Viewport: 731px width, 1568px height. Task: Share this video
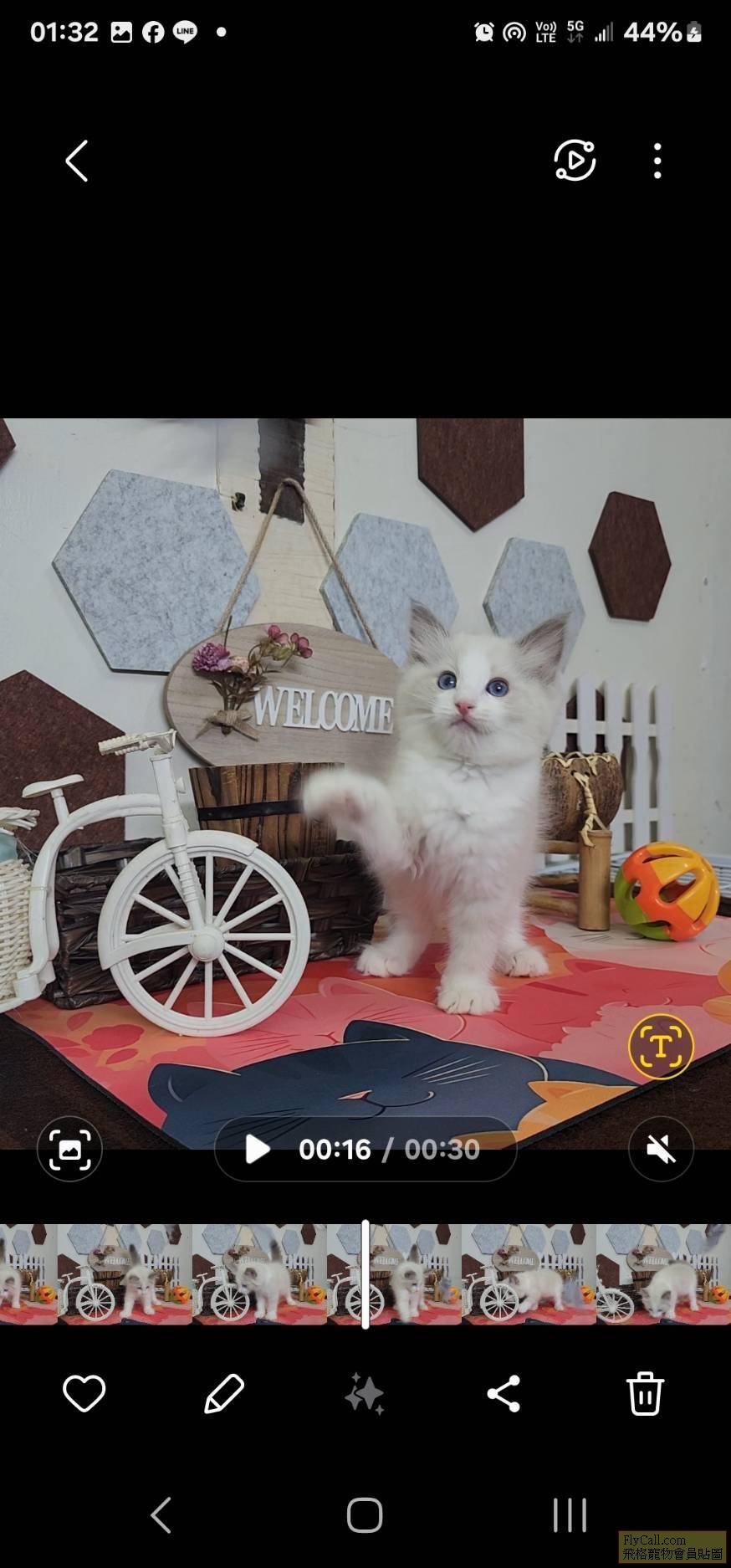coord(504,1393)
